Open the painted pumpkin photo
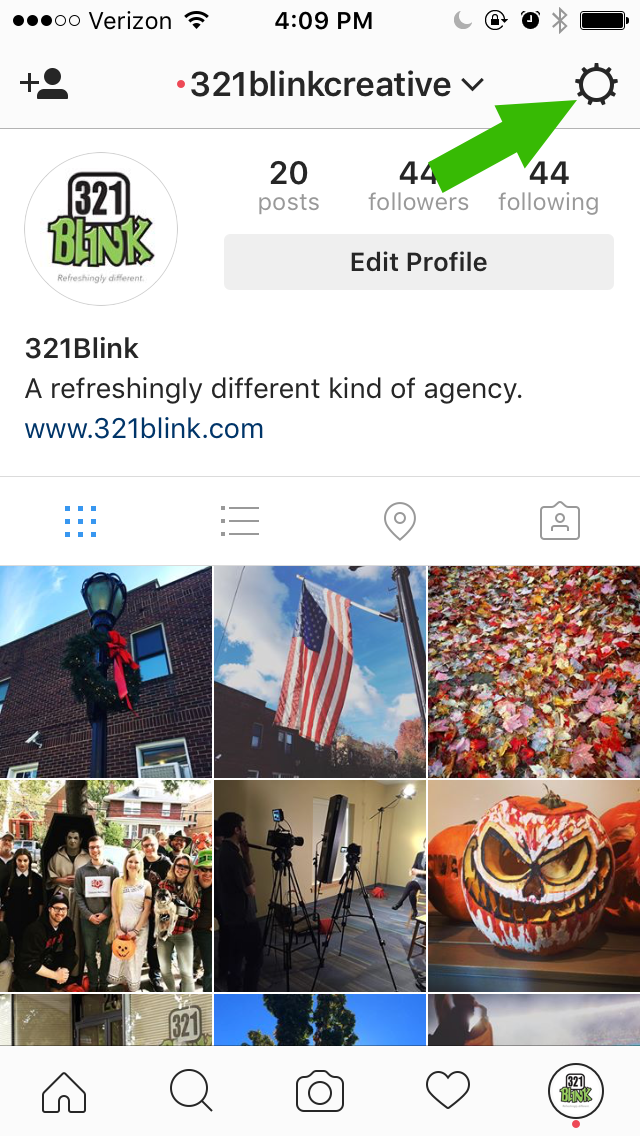The image size is (640, 1136). [534, 885]
